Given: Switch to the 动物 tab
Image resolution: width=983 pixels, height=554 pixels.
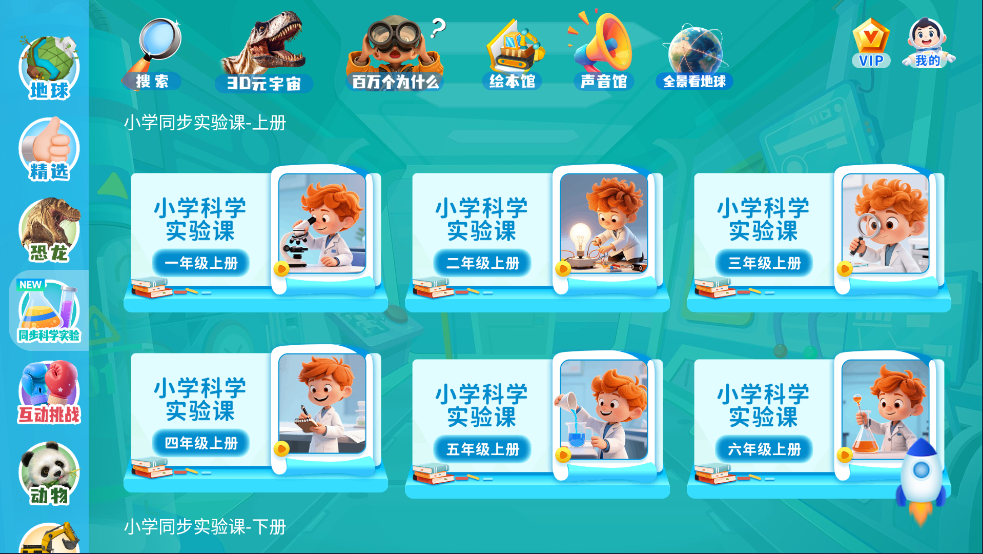Looking at the screenshot, I should [48, 472].
